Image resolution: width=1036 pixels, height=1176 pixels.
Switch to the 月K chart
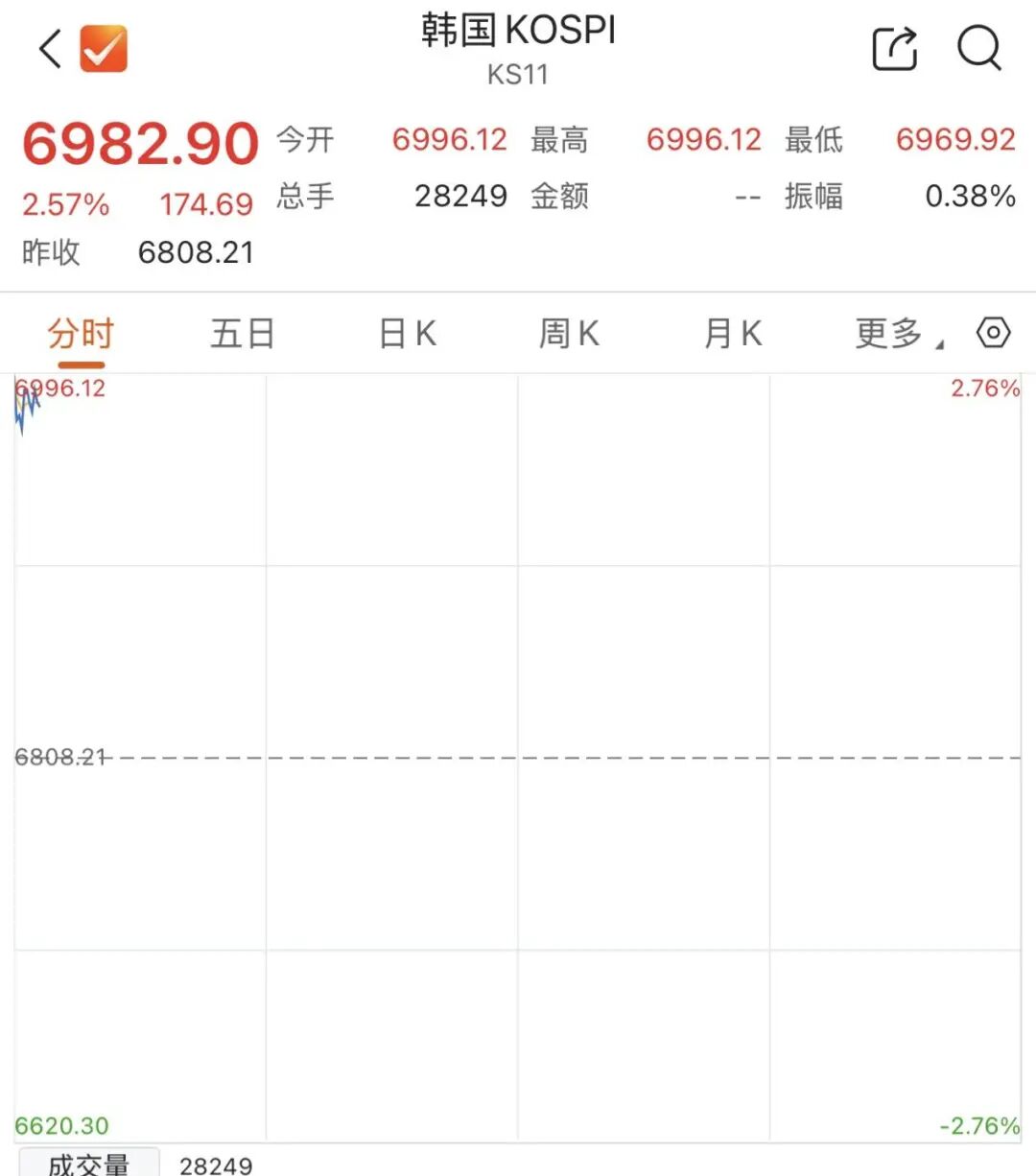tap(733, 334)
